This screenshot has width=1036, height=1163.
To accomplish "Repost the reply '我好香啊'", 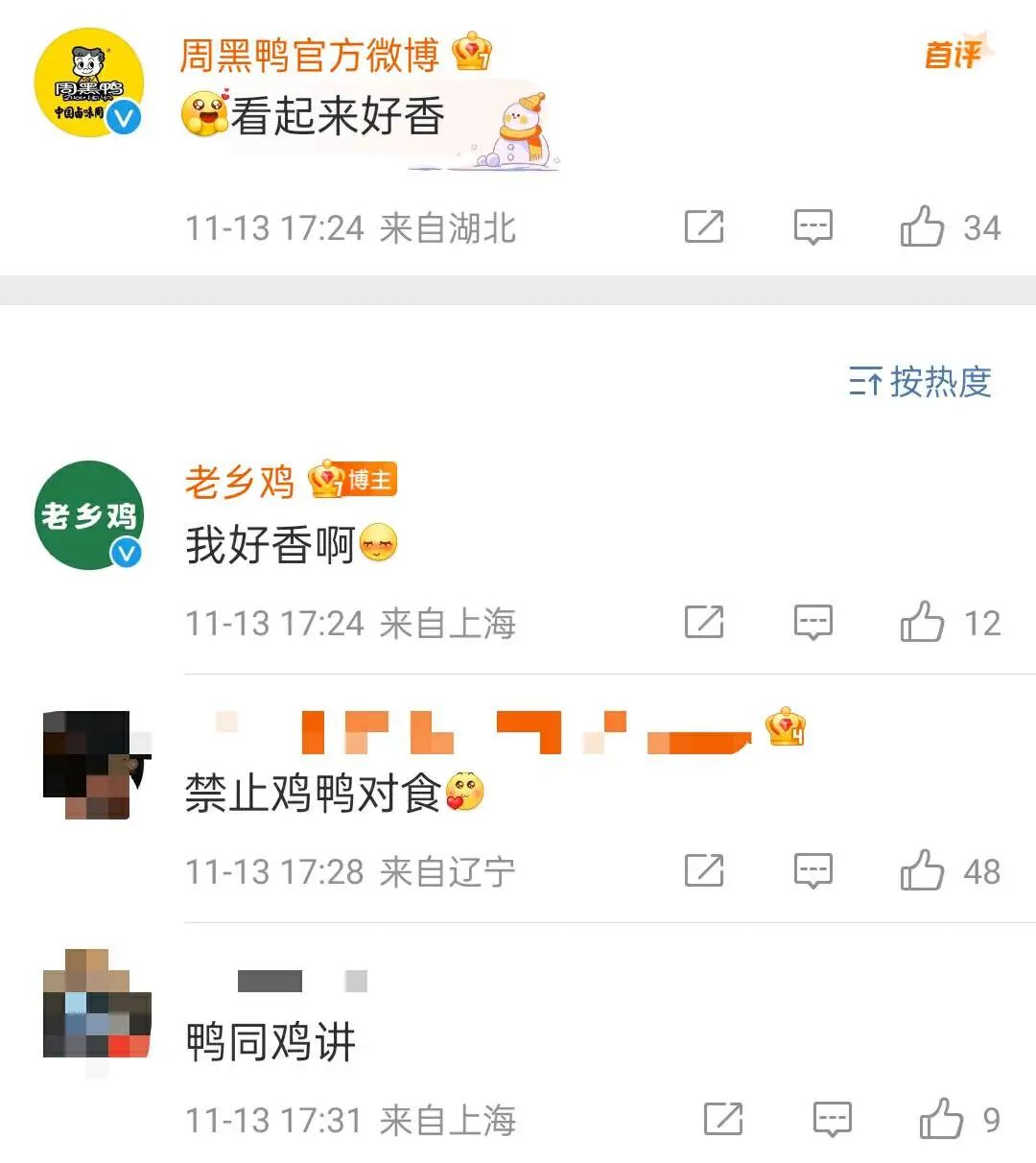I will click(x=704, y=623).
